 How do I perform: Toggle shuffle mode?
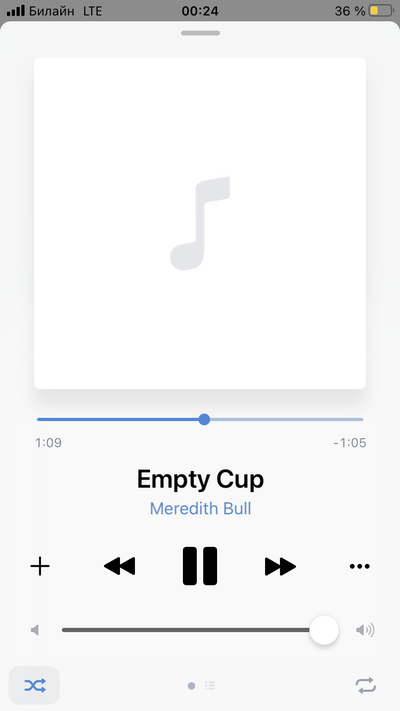(x=34, y=685)
